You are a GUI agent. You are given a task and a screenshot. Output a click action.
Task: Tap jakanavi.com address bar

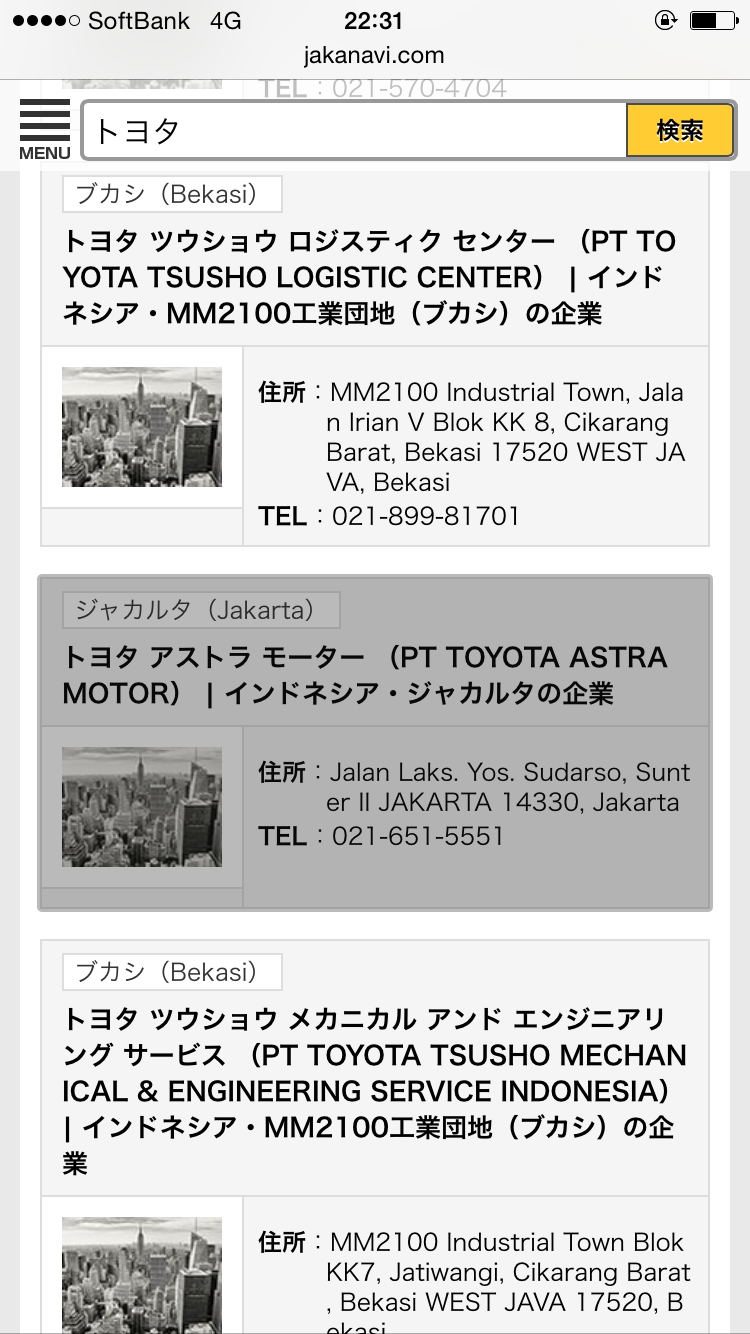click(x=374, y=56)
